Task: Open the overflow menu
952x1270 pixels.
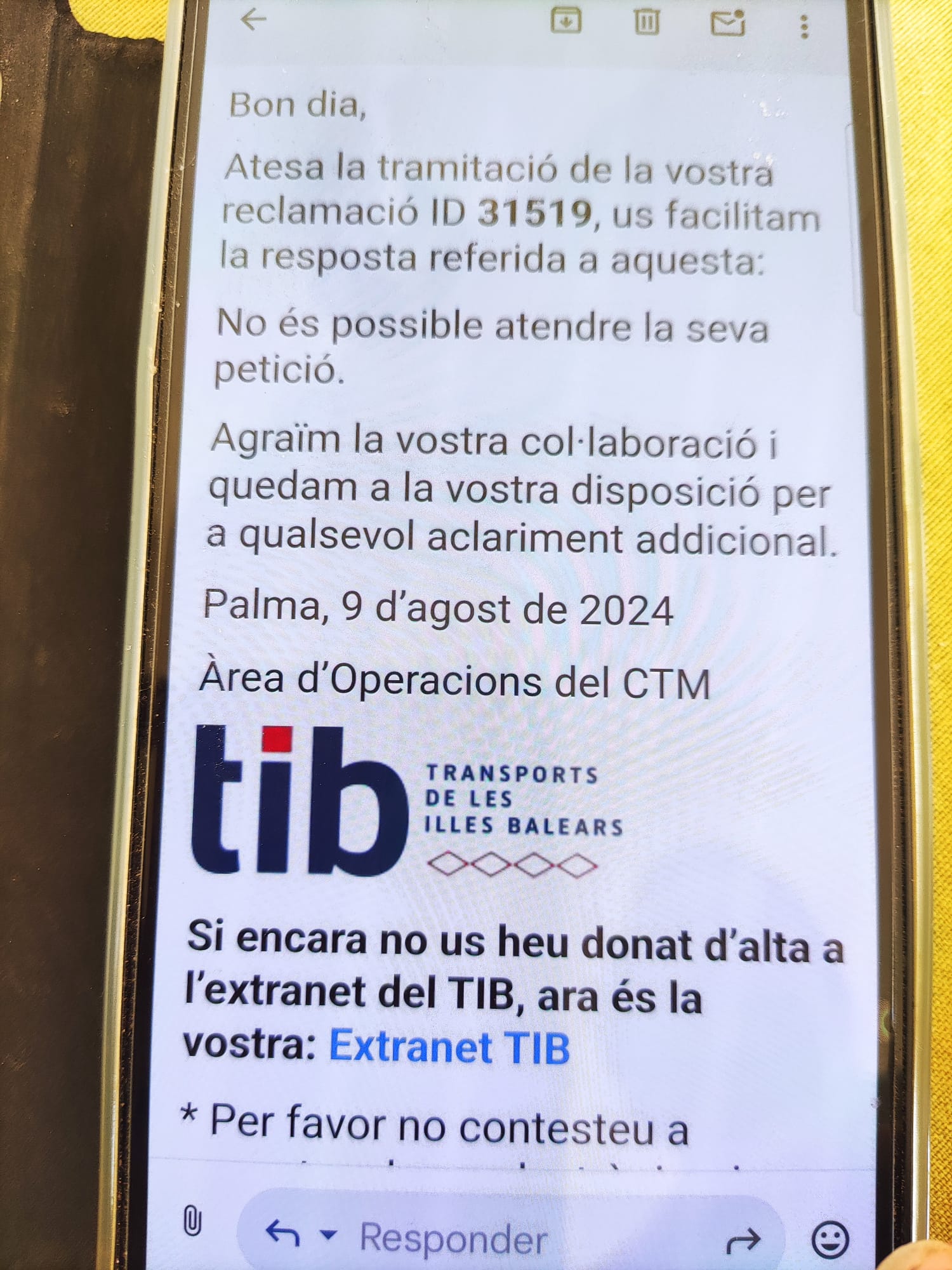Action: tap(804, 26)
